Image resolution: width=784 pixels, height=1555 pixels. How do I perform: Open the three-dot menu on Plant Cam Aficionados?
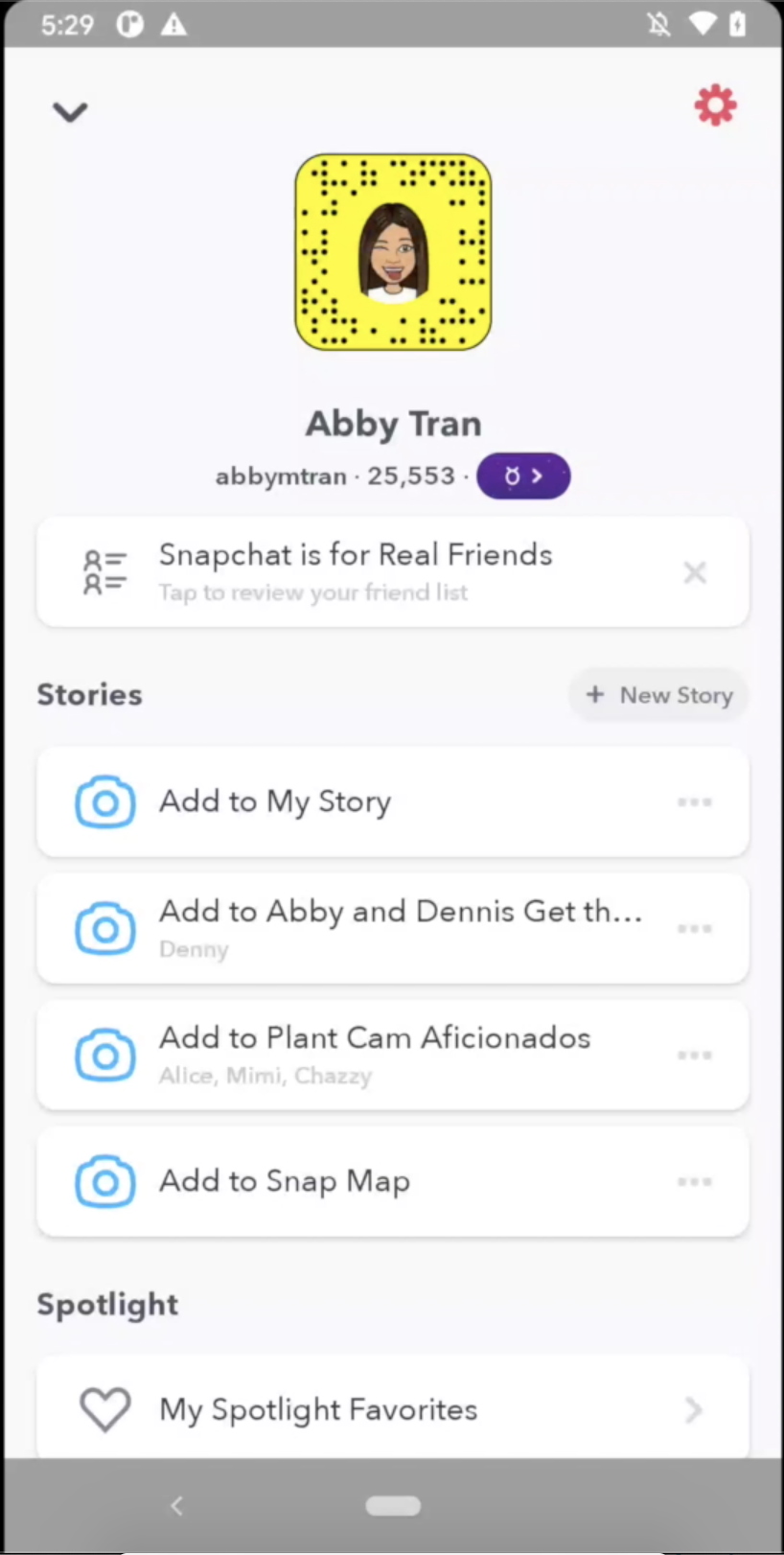[694, 1055]
